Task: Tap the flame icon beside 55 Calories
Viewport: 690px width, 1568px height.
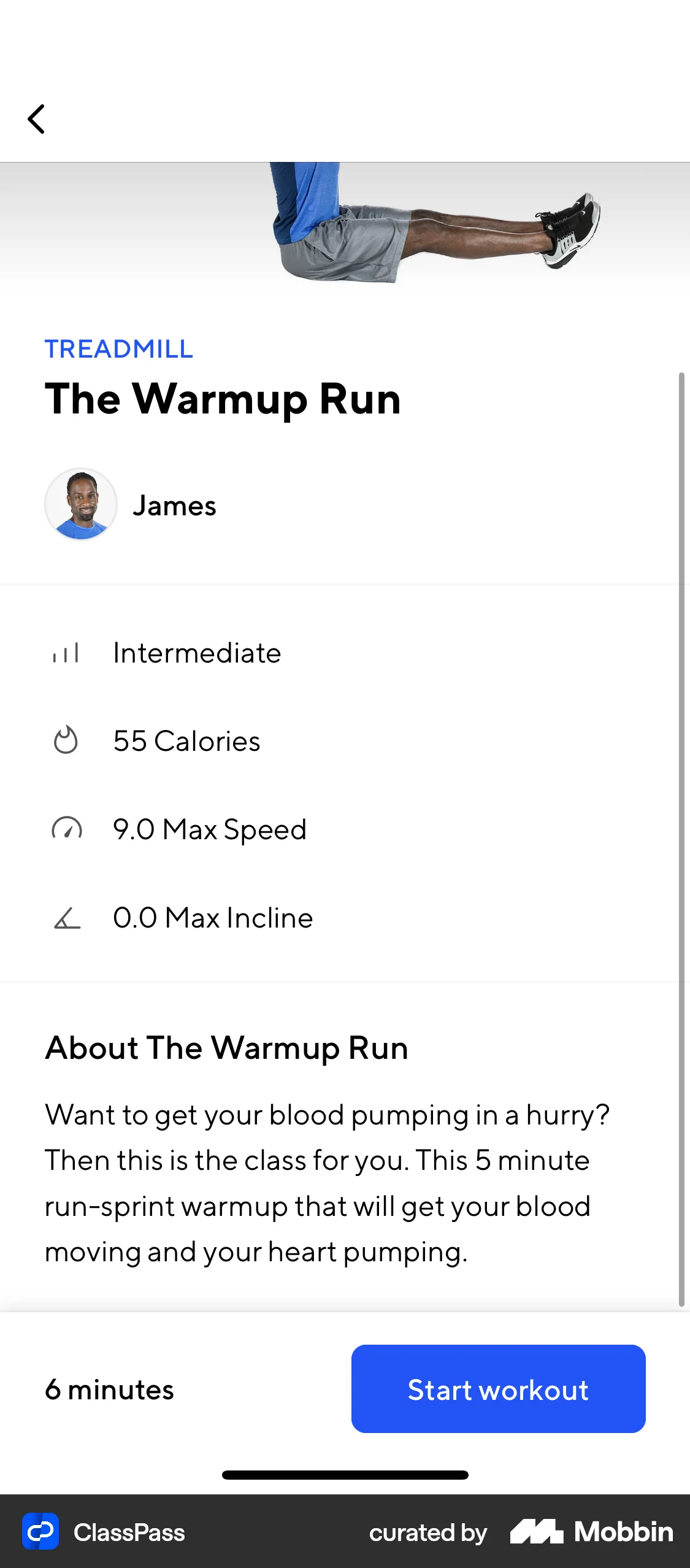Action: click(66, 740)
